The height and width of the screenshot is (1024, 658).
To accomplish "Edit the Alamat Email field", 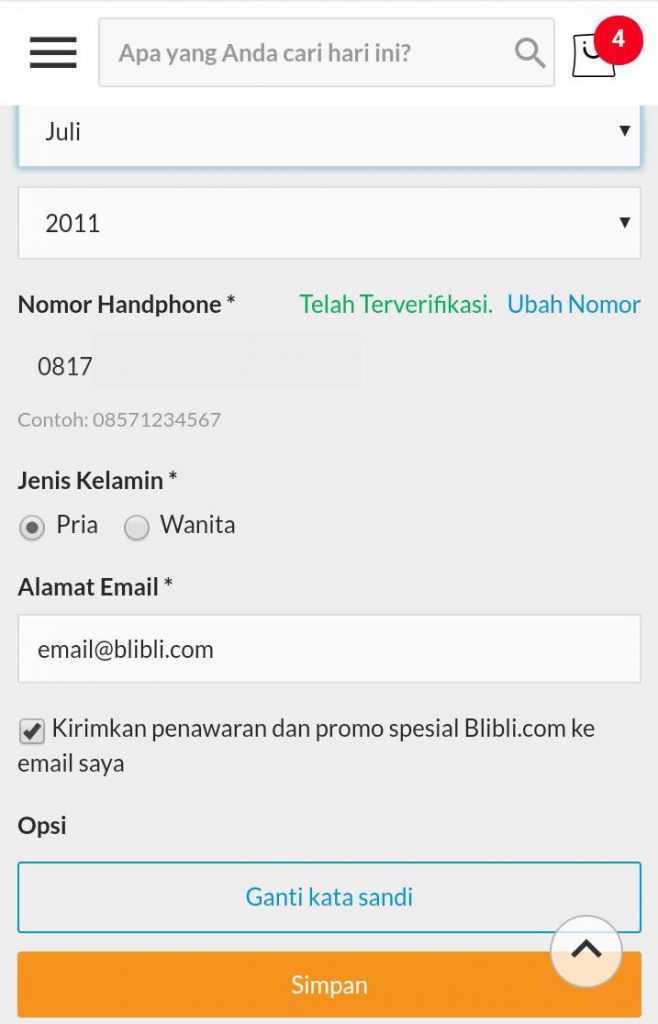I will (328, 649).
